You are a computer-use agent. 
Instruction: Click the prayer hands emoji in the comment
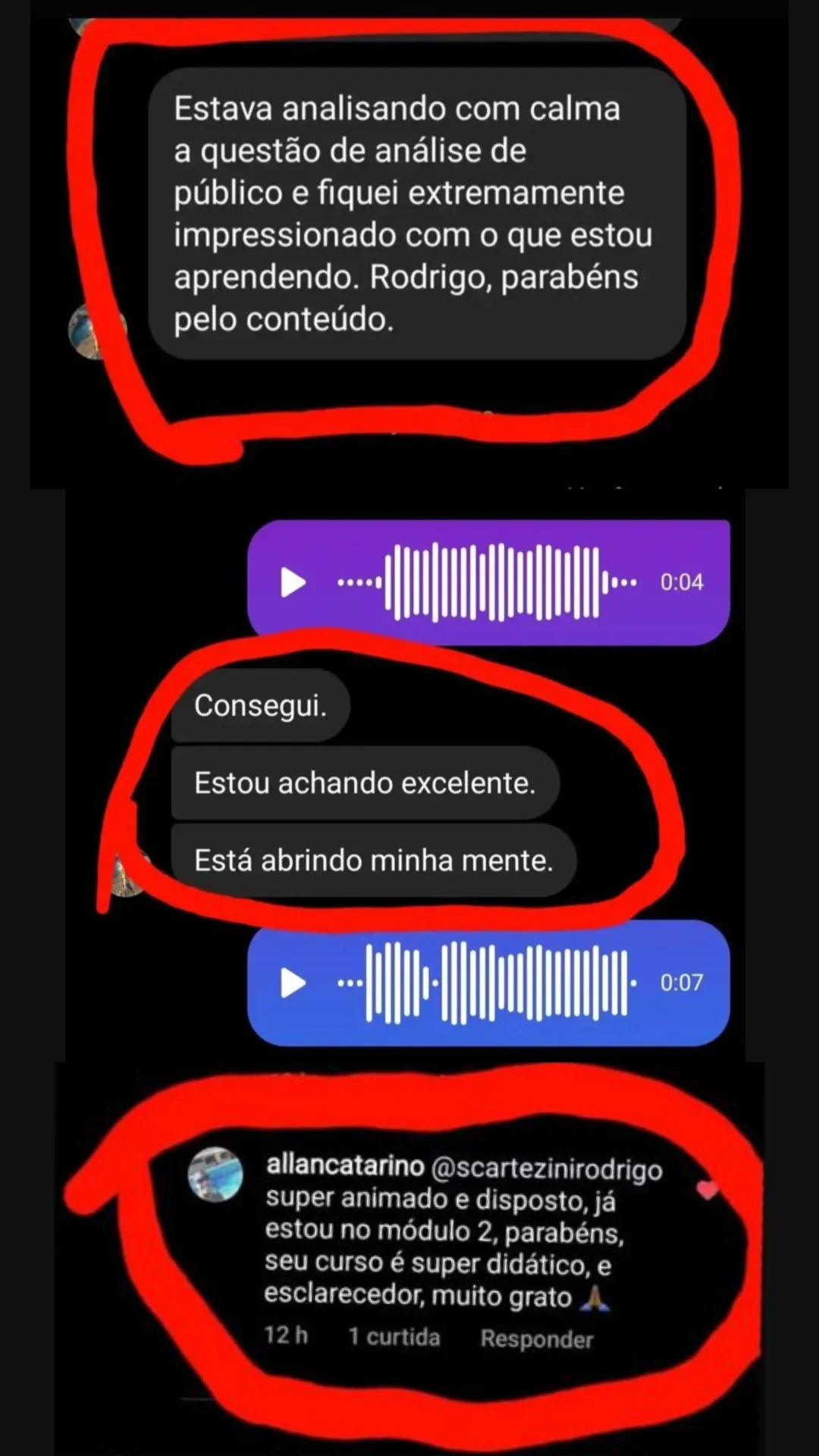[597, 1297]
